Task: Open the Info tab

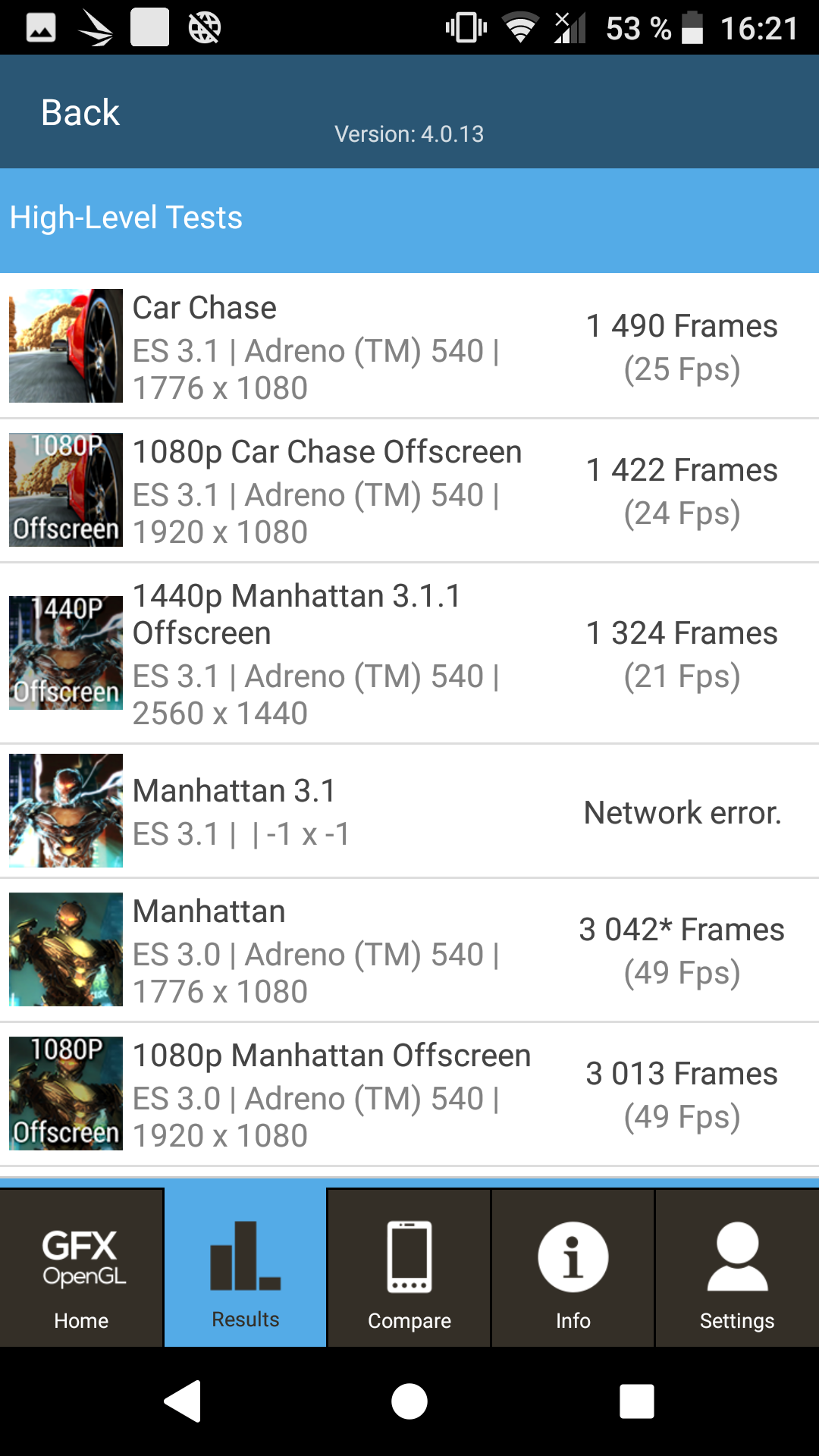Action: 573,1268
